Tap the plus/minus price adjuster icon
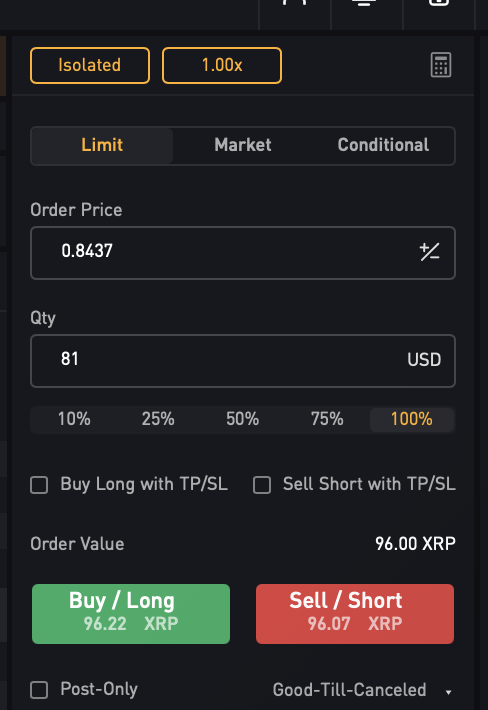Screen dimensions: 488x710 [x=429, y=252]
